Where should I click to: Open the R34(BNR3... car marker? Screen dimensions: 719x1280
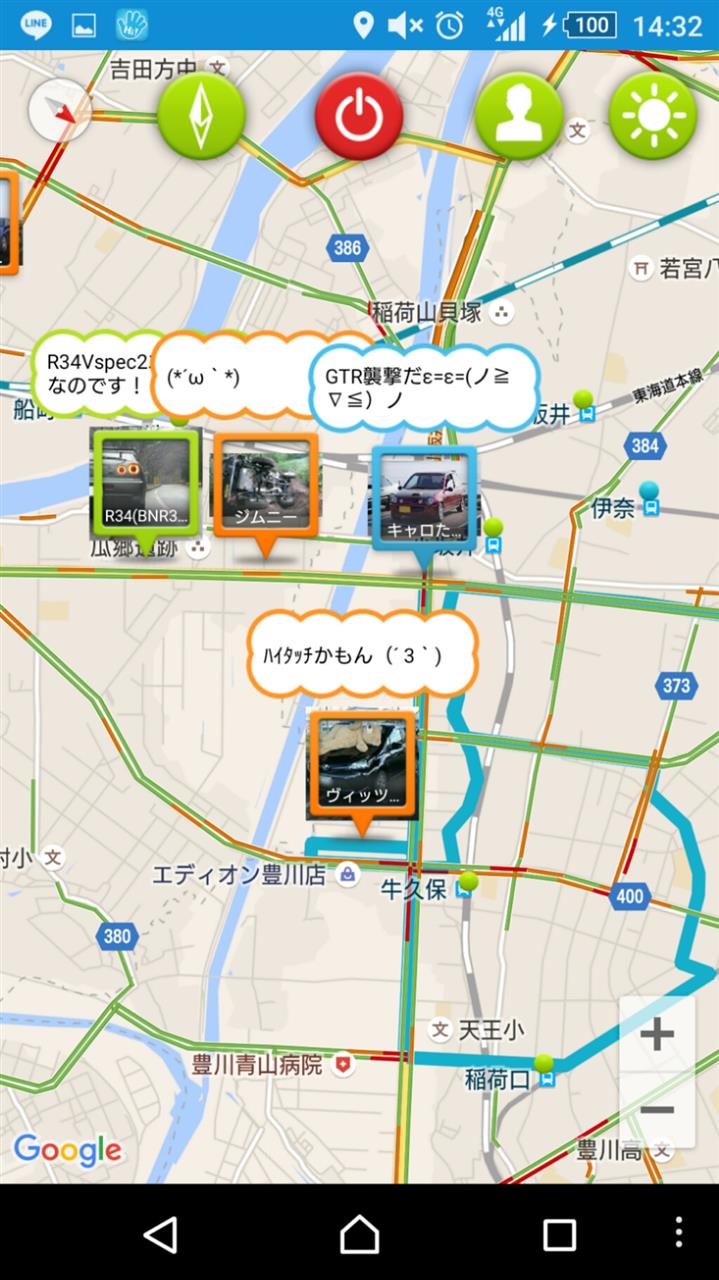click(x=146, y=481)
